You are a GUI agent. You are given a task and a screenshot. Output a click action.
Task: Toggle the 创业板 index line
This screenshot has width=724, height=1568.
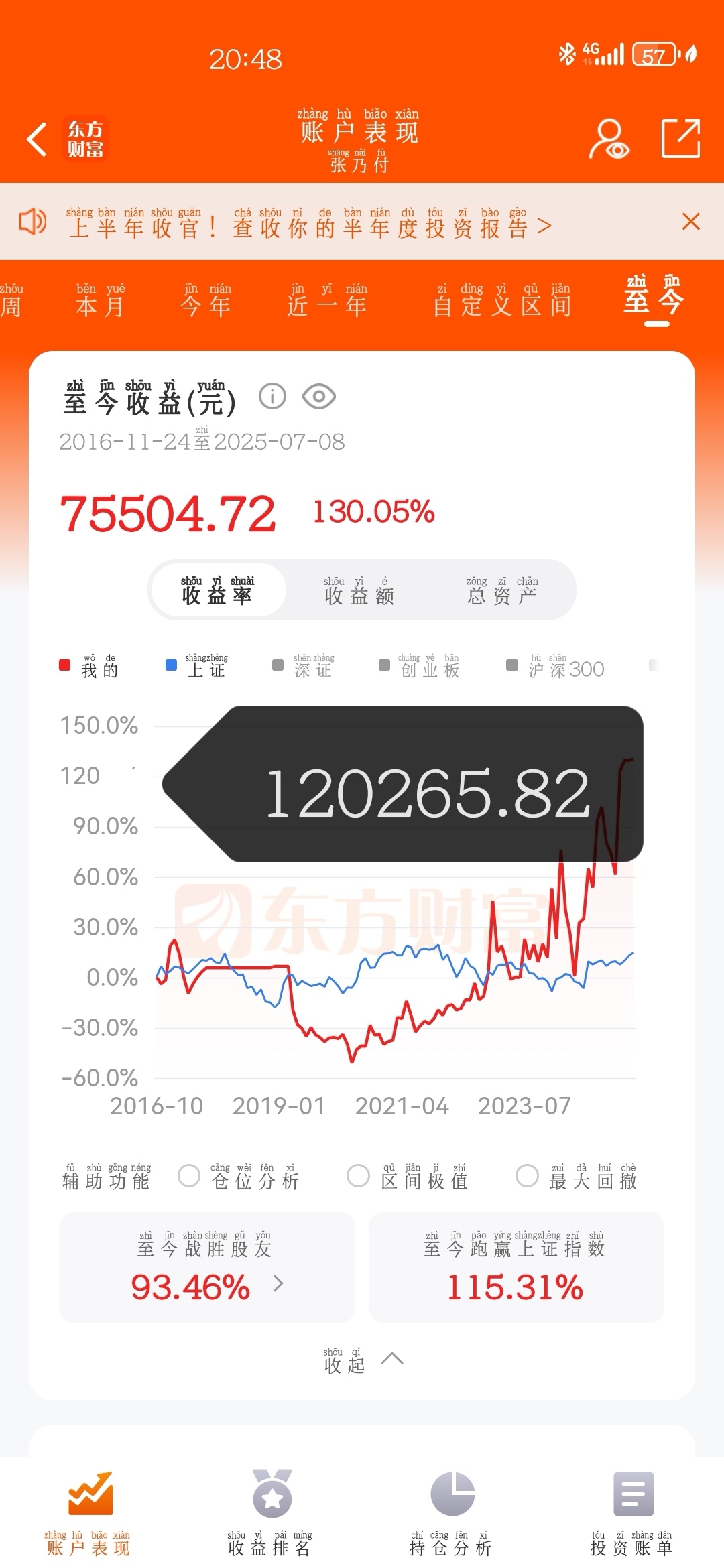[x=420, y=666]
